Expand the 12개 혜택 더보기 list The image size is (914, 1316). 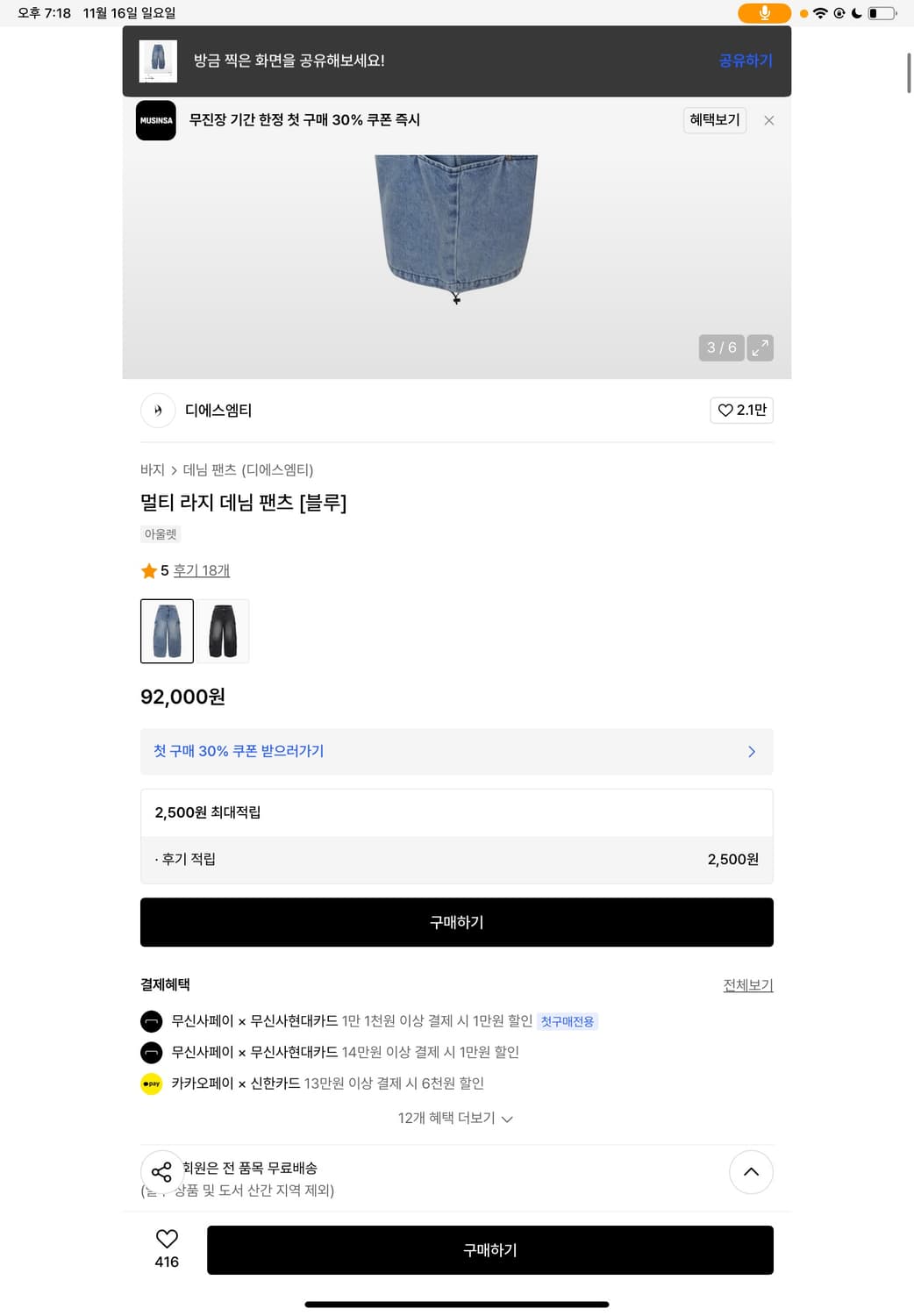click(455, 1119)
